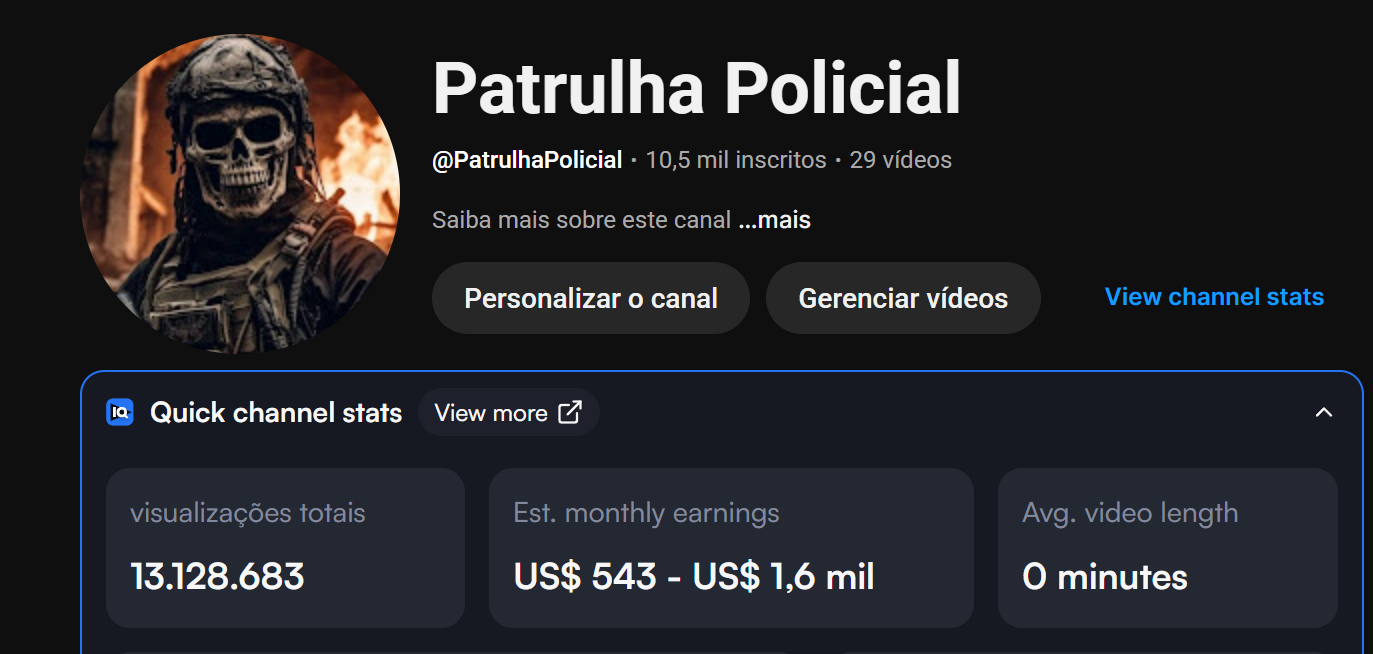The width and height of the screenshot is (1373, 654).
Task: Open View more for quick channel stats
Action: click(x=508, y=413)
